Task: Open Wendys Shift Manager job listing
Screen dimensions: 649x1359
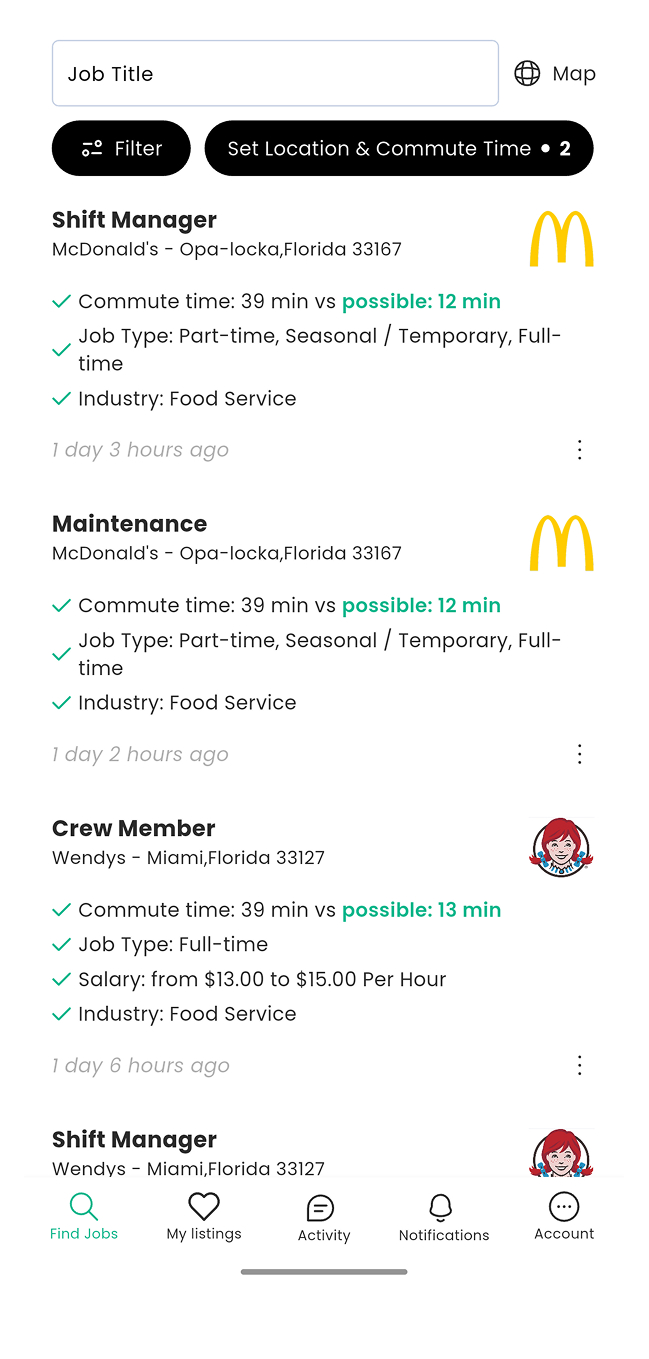Action: (x=134, y=1140)
